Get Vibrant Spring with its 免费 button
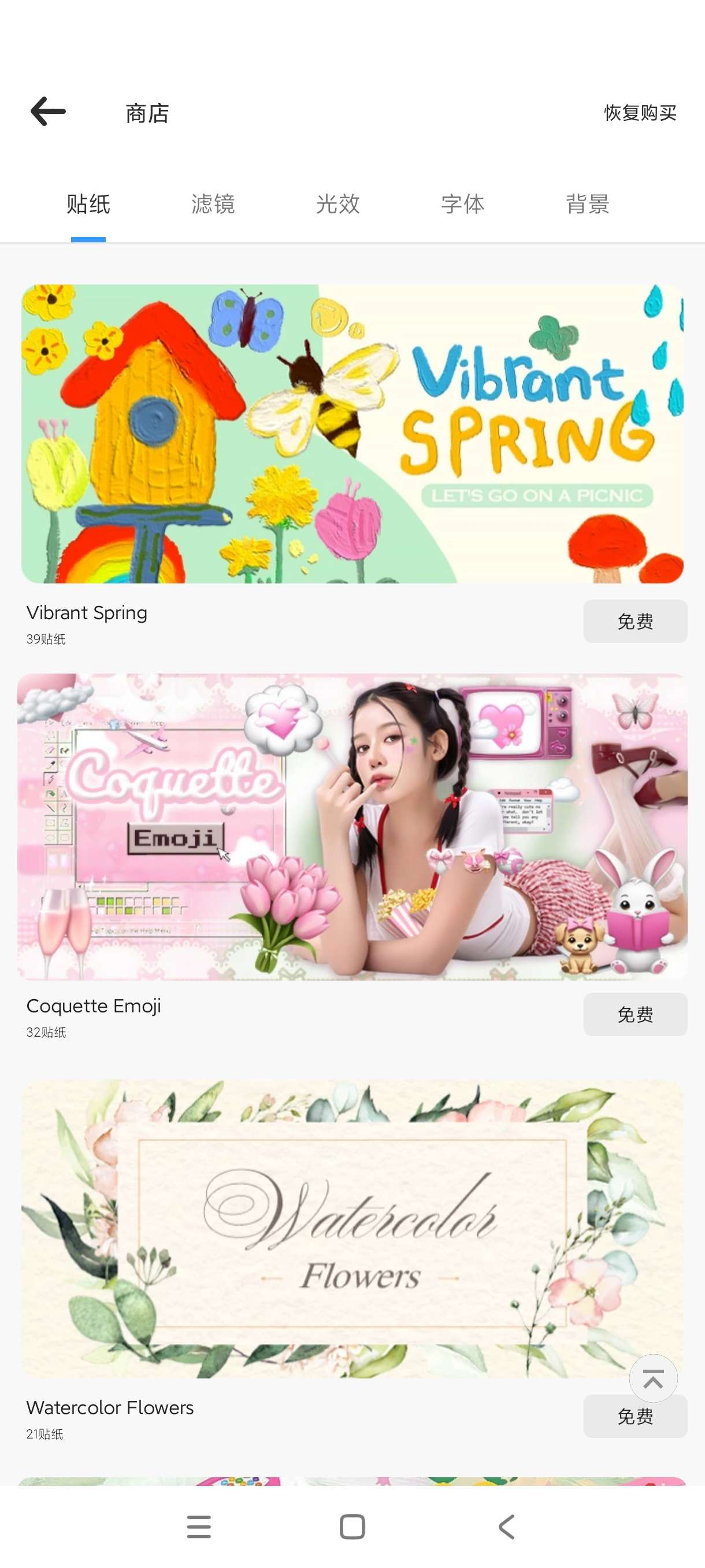This screenshot has height=1568, width=705. tap(634, 621)
